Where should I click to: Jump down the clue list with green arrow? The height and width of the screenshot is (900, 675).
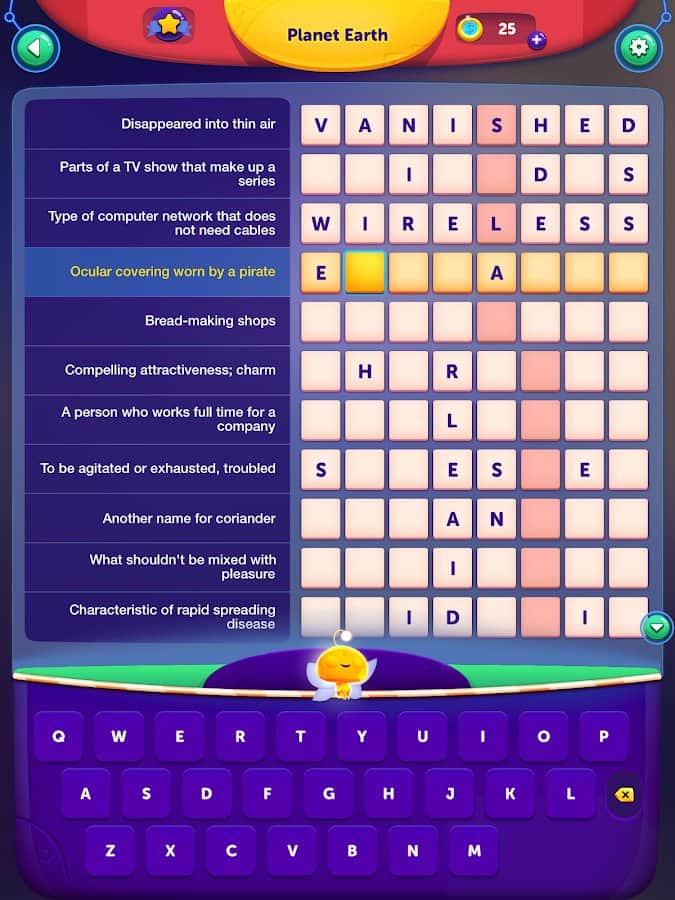coord(657,627)
